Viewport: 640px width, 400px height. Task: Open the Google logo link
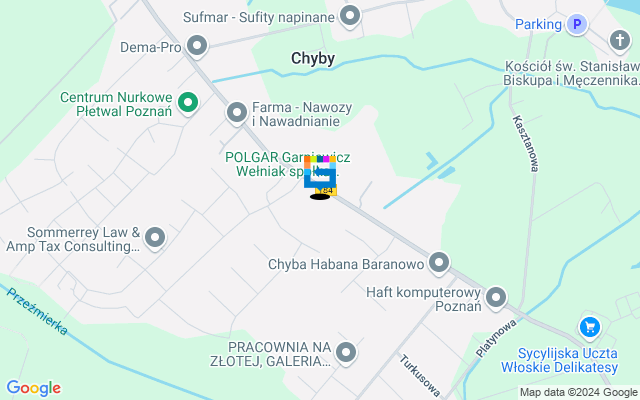pyautogui.click(x=34, y=388)
